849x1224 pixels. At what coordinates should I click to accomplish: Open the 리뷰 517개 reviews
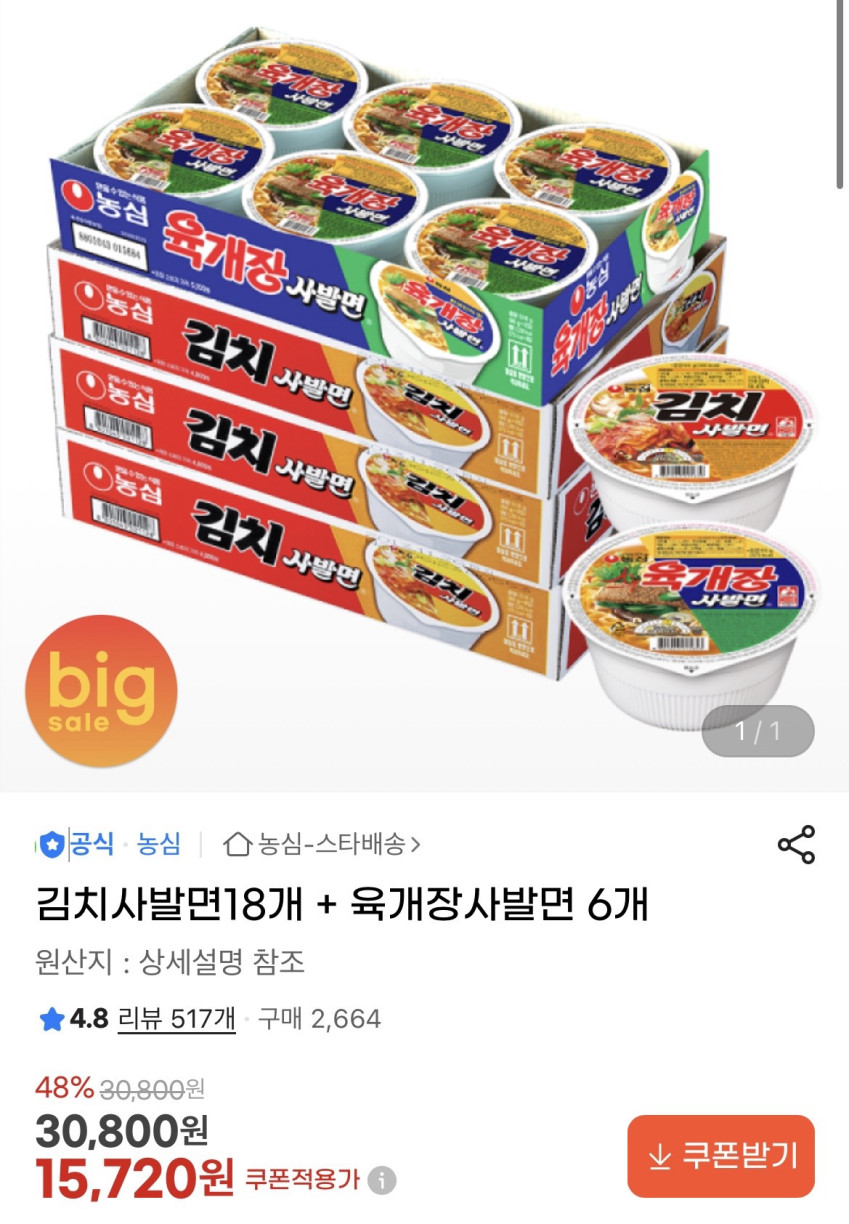(177, 1019)
